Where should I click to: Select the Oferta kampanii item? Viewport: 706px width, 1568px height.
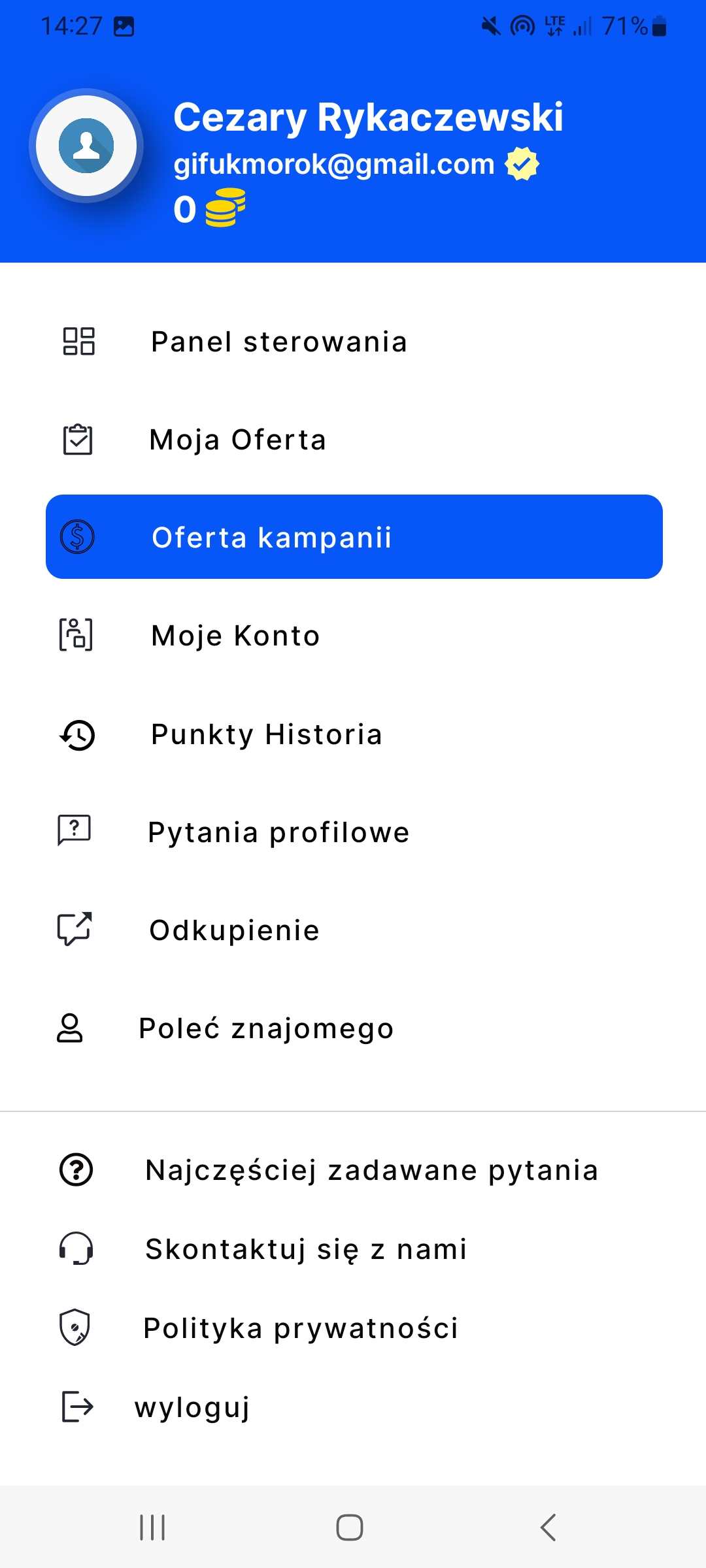click(x=354, y=537)
